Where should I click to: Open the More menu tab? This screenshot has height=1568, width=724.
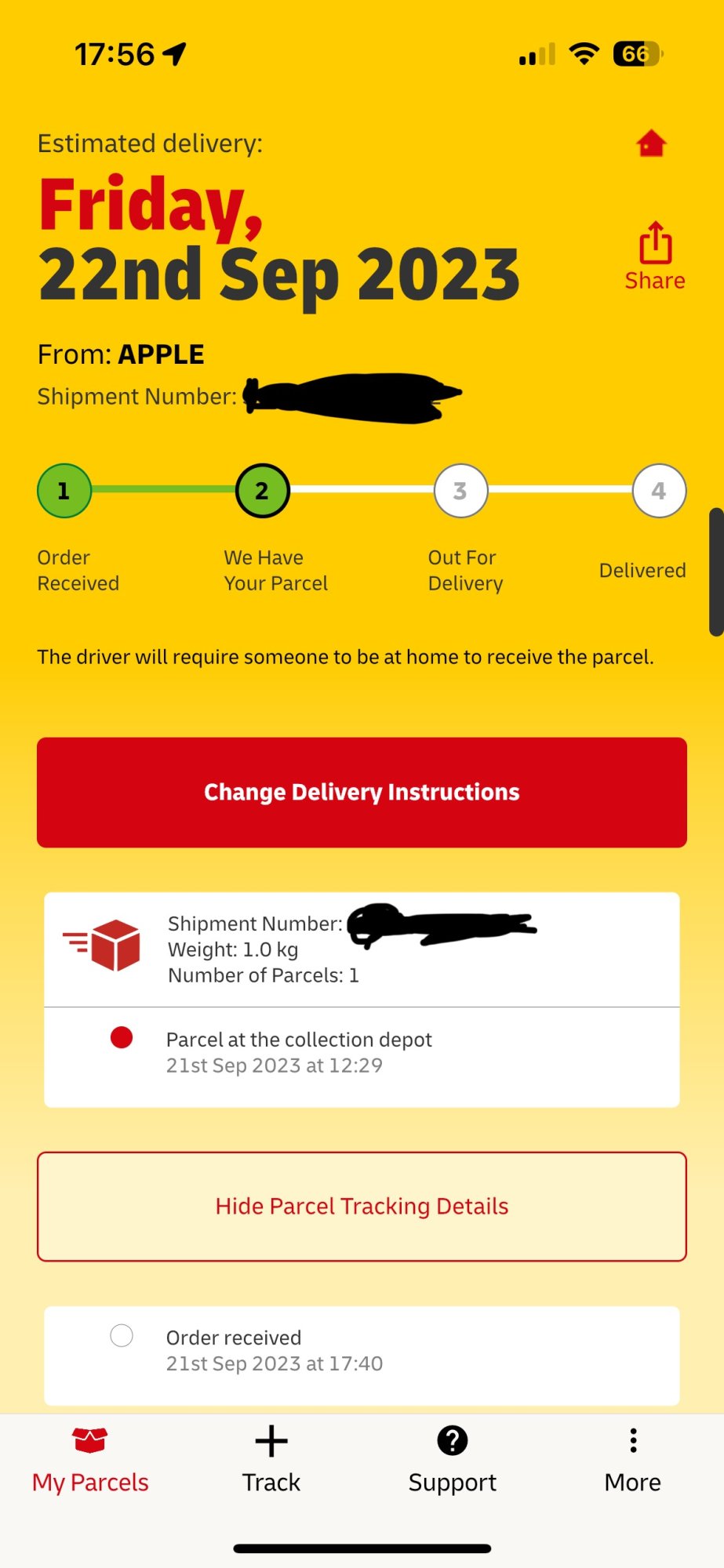tap(633, 1461)
